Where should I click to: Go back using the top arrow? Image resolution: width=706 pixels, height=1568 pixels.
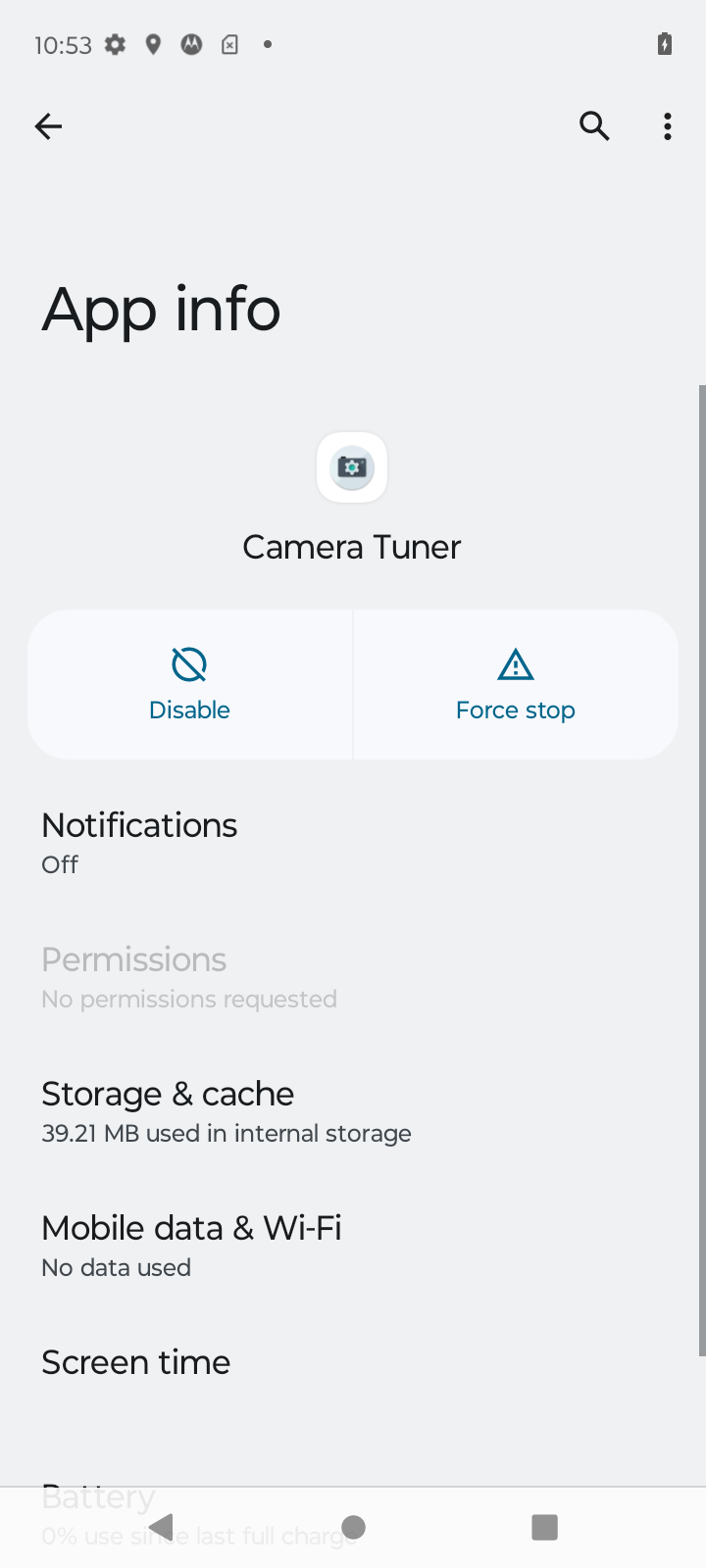(48, 126)
